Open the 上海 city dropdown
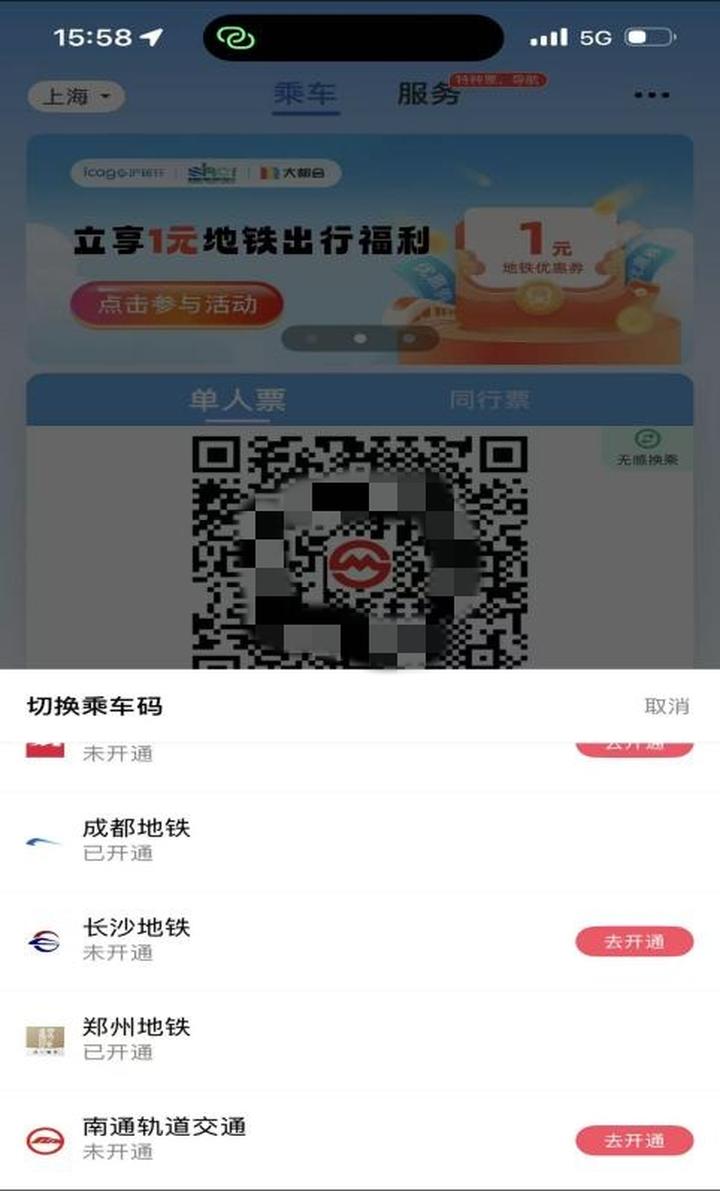This screenshot has height=1191, width=720. pos(77,97)
